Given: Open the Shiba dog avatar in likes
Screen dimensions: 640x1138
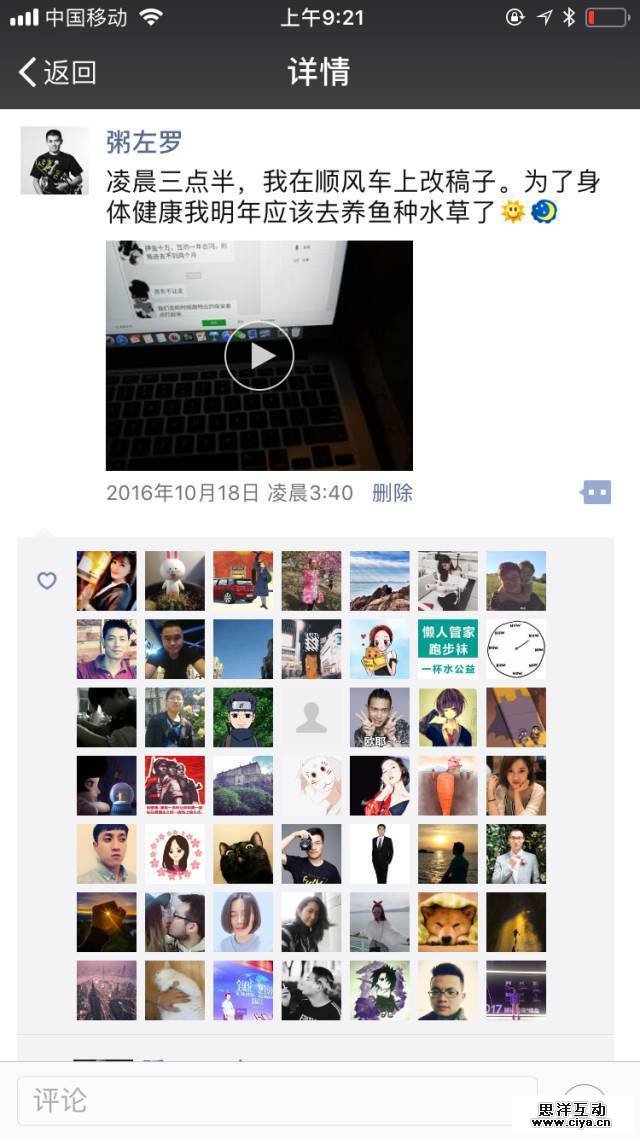Looking at the screenshot, I should (448, 922).
